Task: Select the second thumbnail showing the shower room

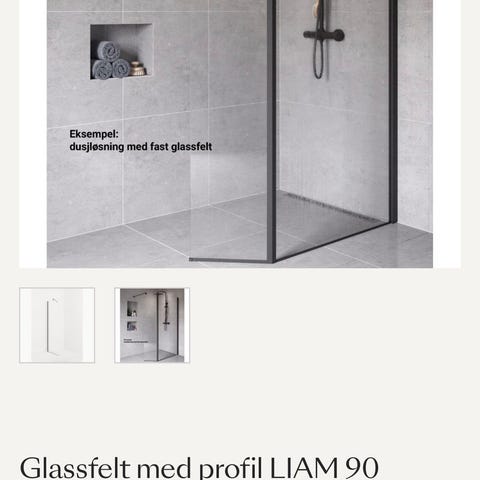Action: coord(152,325)
